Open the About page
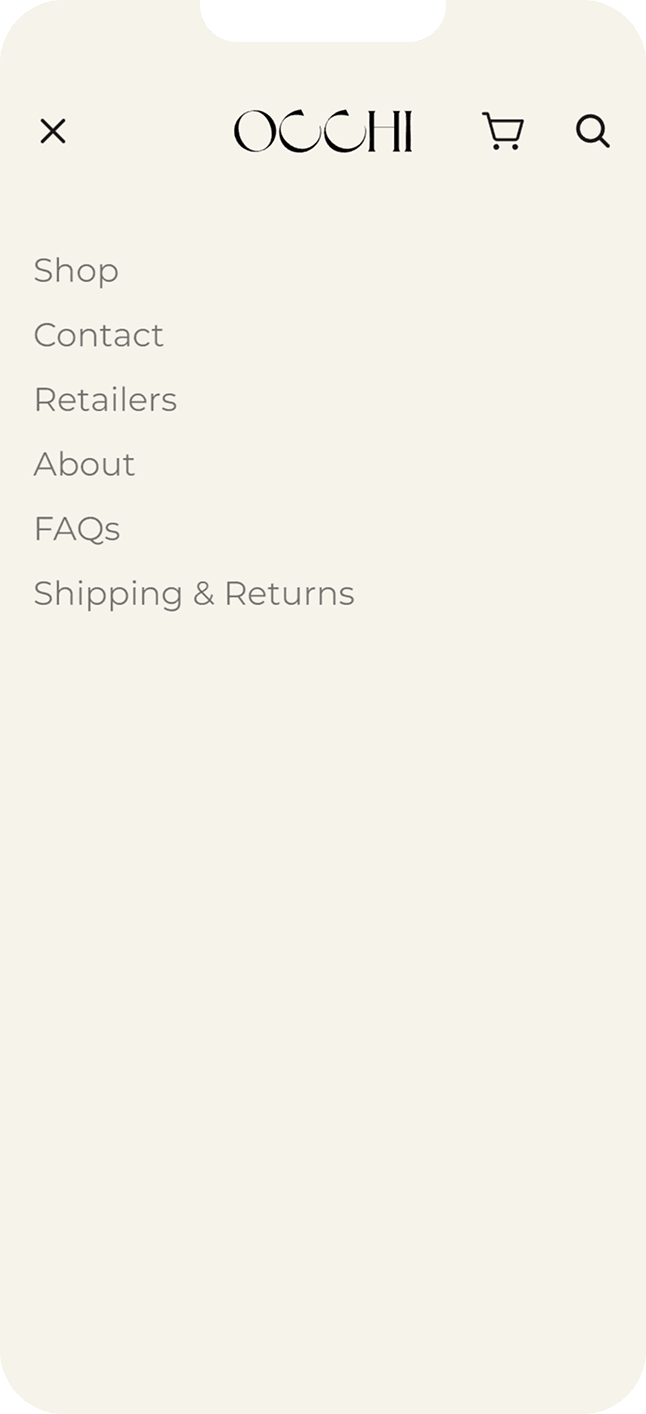The height and width of the screenshot is (1414, 646). 84,464
